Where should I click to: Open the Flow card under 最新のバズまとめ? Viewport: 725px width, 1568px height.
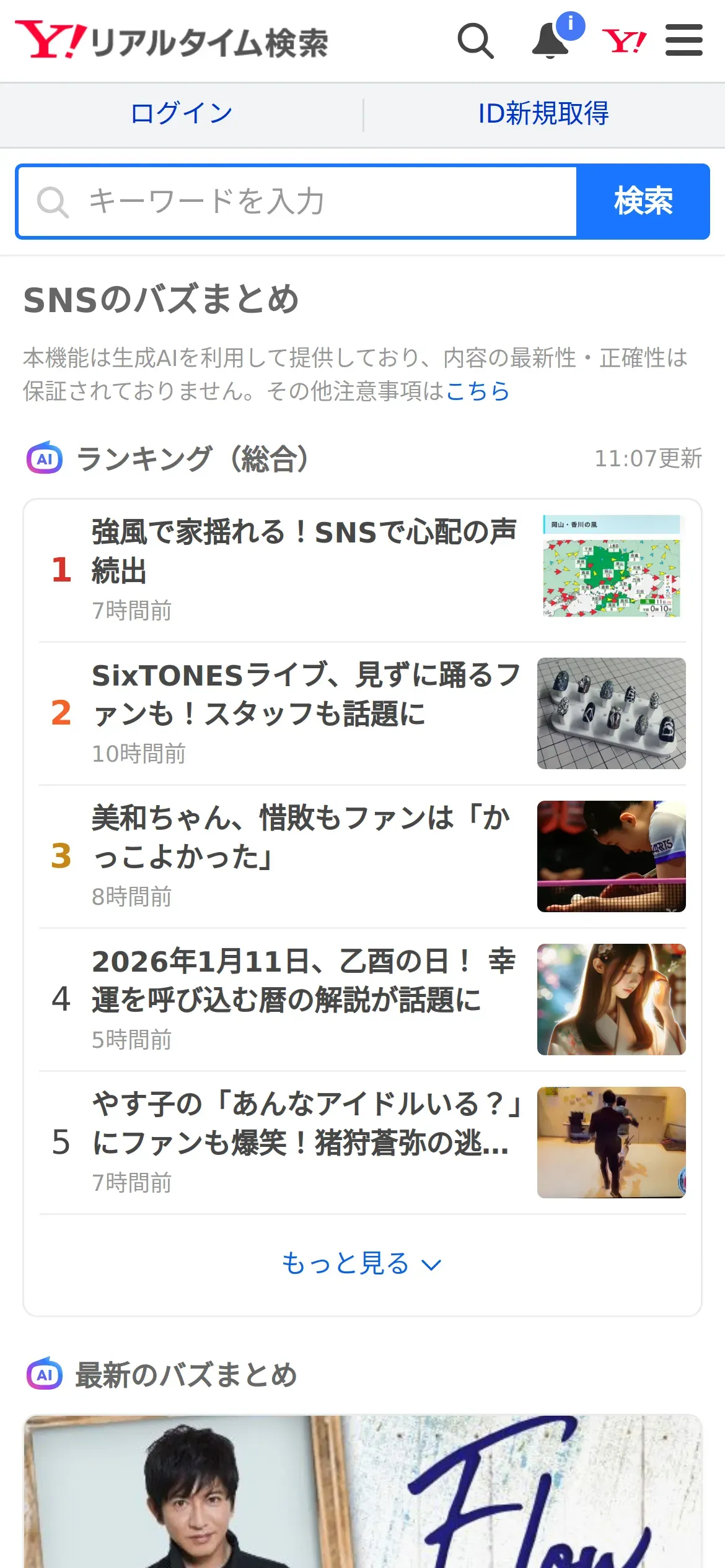pos(362,1492)
